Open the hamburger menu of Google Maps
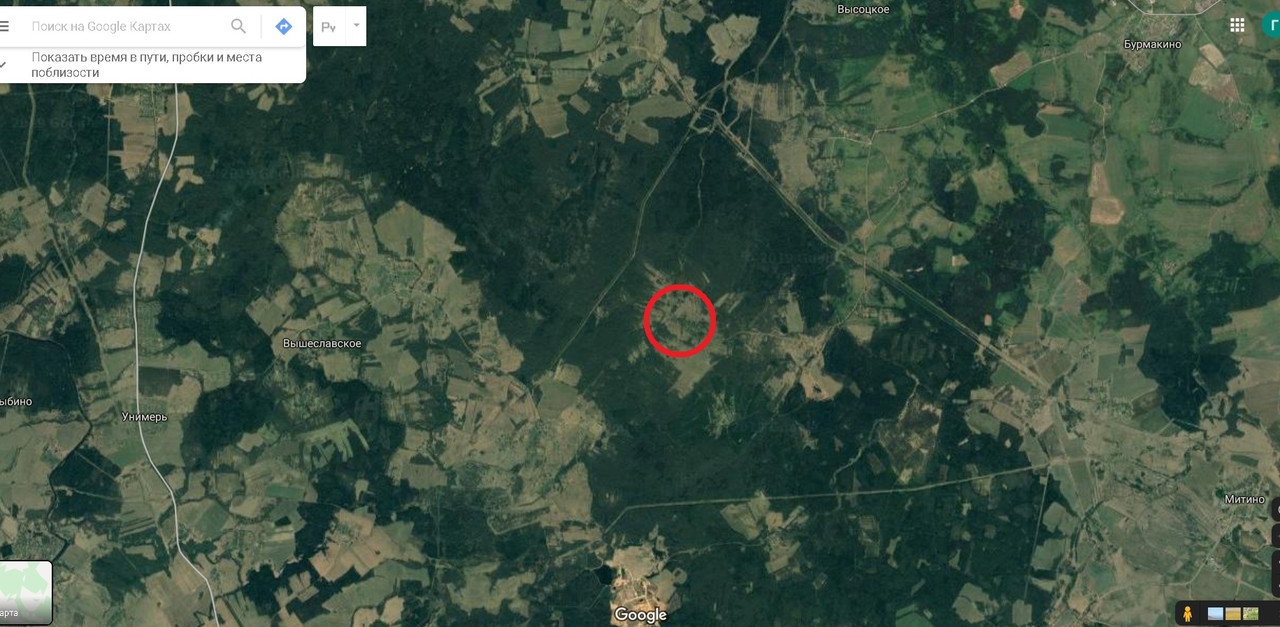 click(5, 26)
